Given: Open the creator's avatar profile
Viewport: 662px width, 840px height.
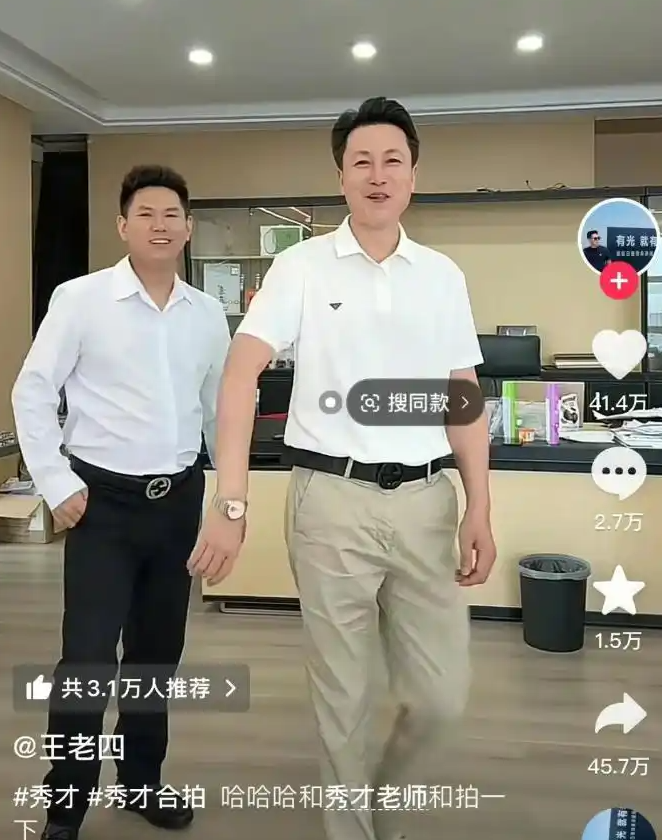Looking at the screenshot, I should click(x=619, y=236).
